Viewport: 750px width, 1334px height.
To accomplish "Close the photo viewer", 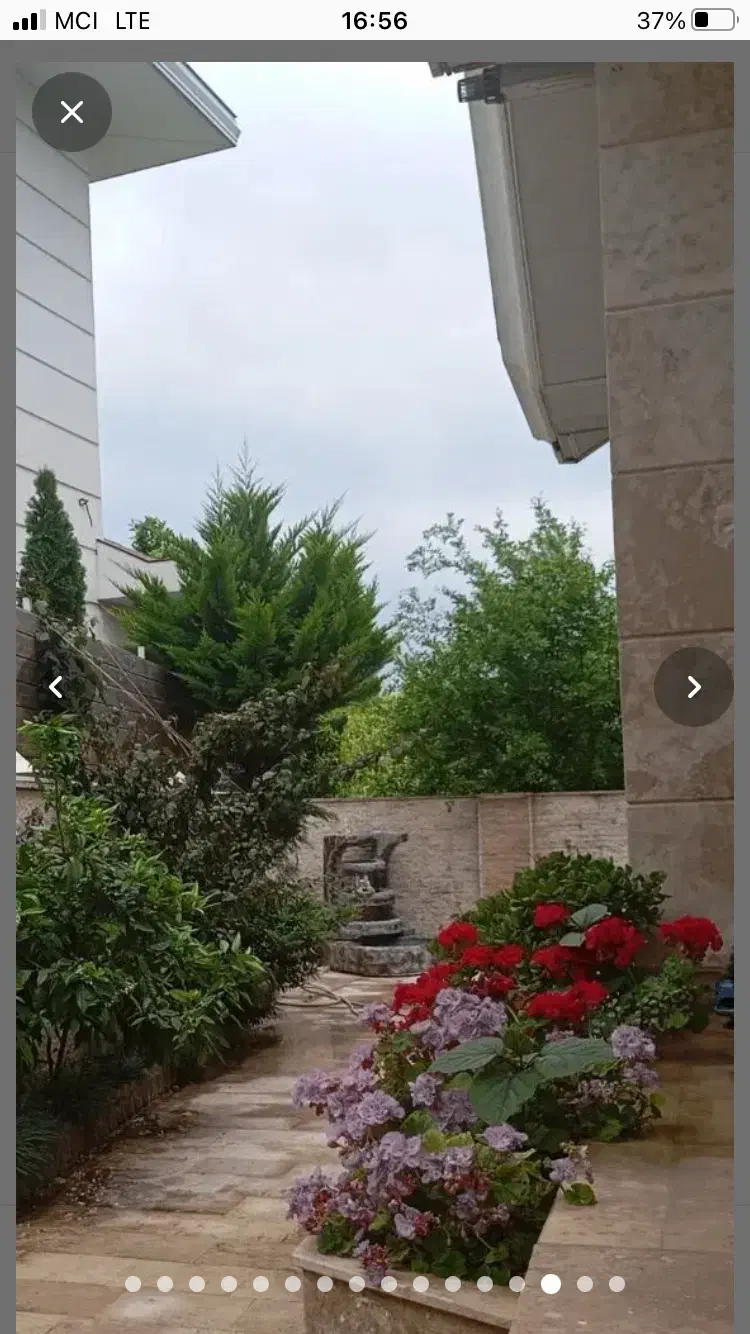I will pyautogui.click(x=72, y=112).
